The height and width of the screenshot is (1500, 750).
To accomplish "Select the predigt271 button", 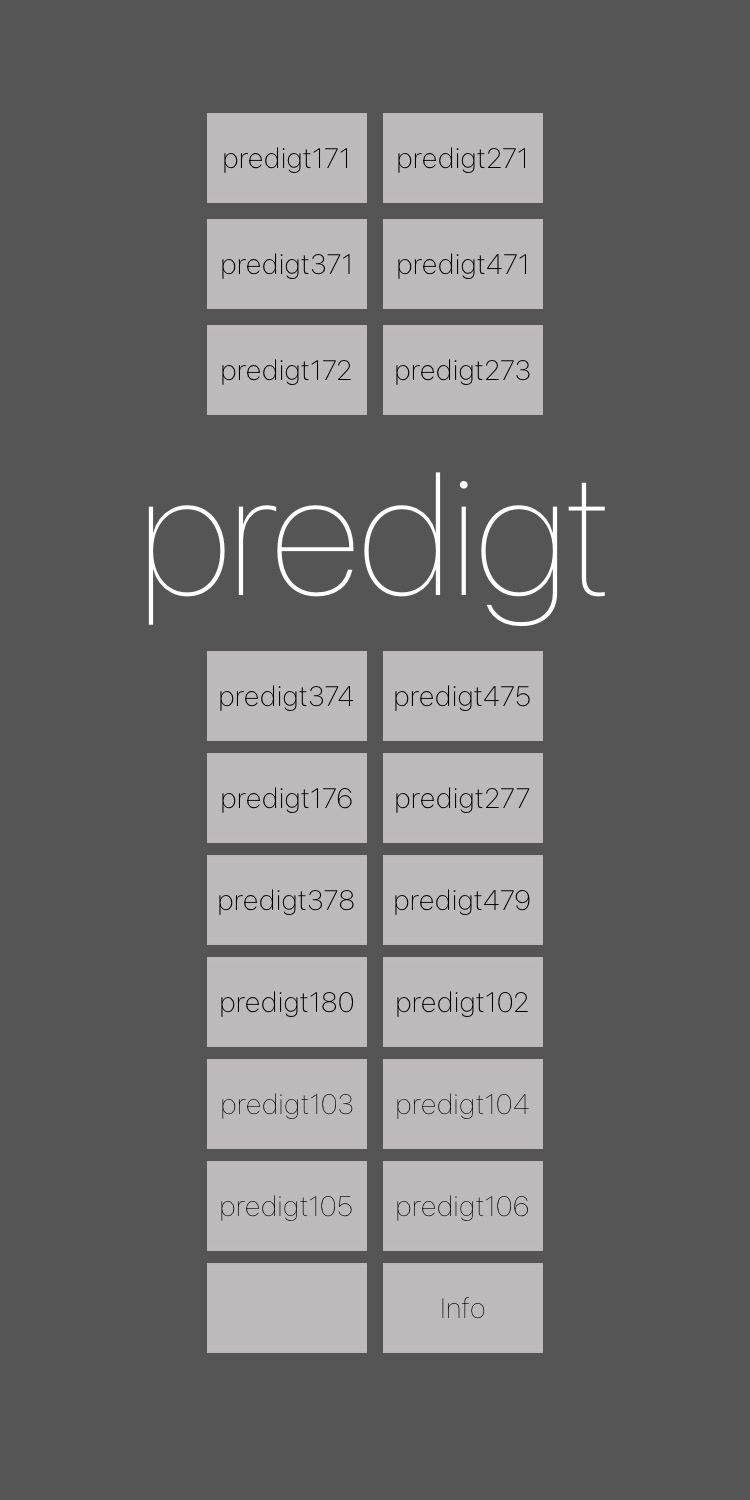I will [463, 158].
